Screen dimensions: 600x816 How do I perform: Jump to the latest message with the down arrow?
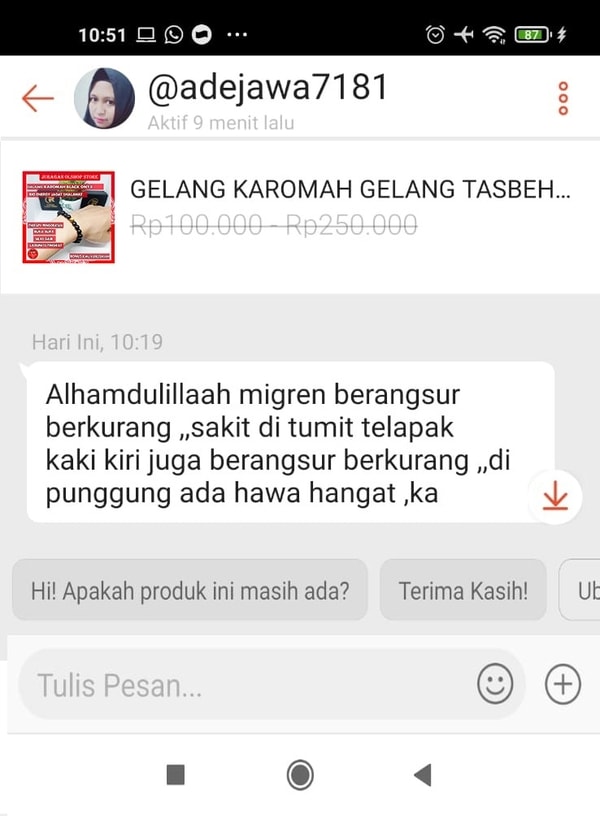tap(554, 497)
